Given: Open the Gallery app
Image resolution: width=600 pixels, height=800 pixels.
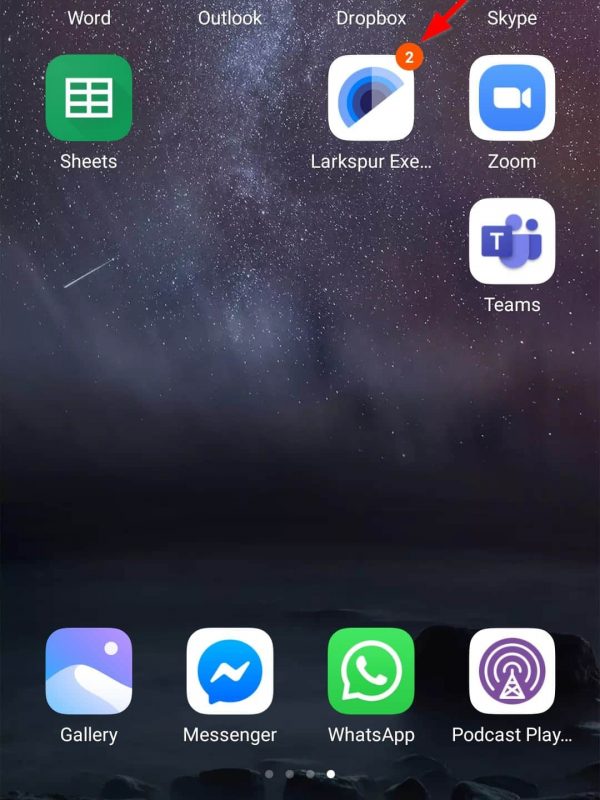Looking at the screenshot, I should pos(89,671).
